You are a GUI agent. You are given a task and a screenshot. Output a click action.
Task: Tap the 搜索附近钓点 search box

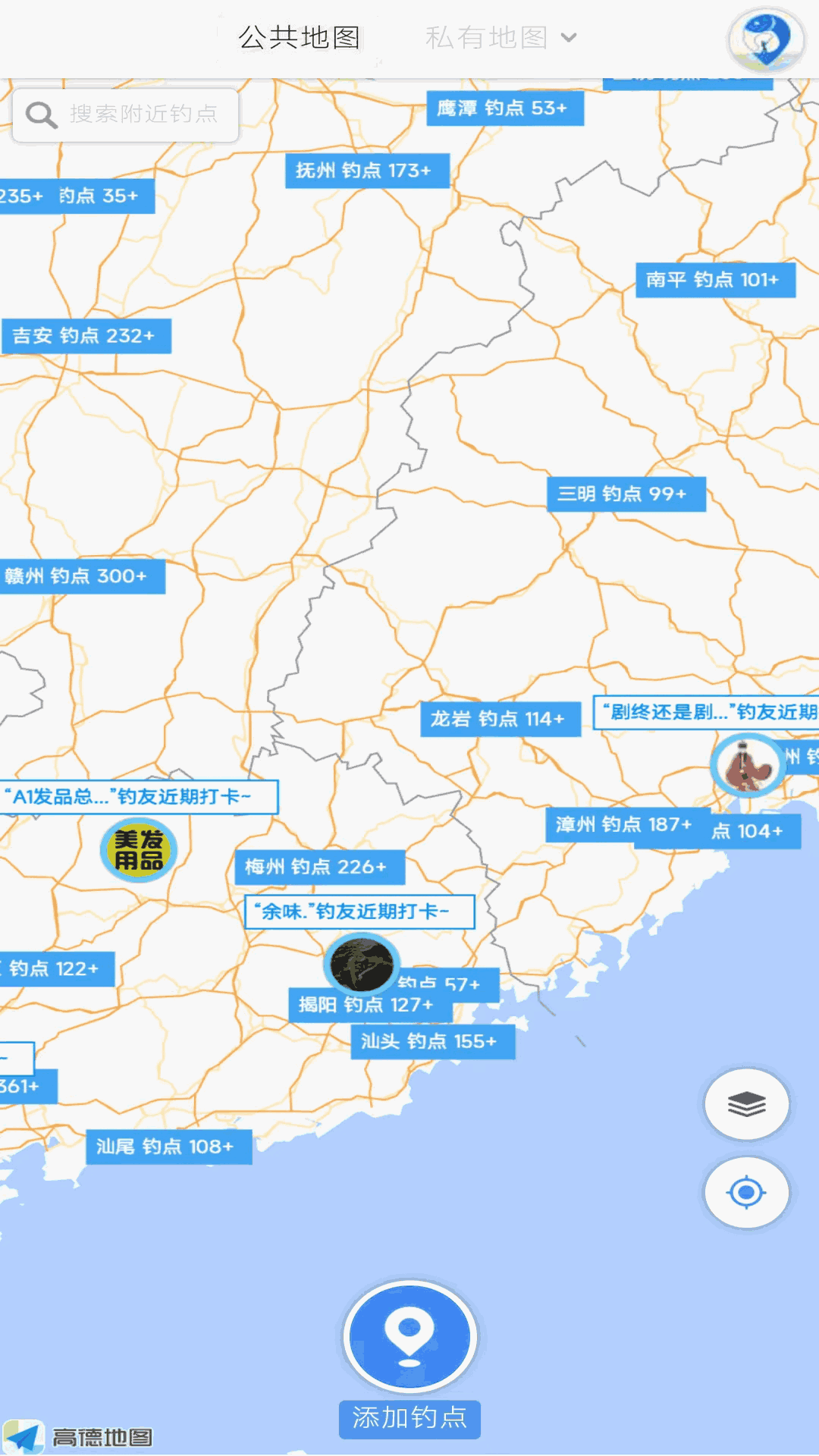[126, 115]
